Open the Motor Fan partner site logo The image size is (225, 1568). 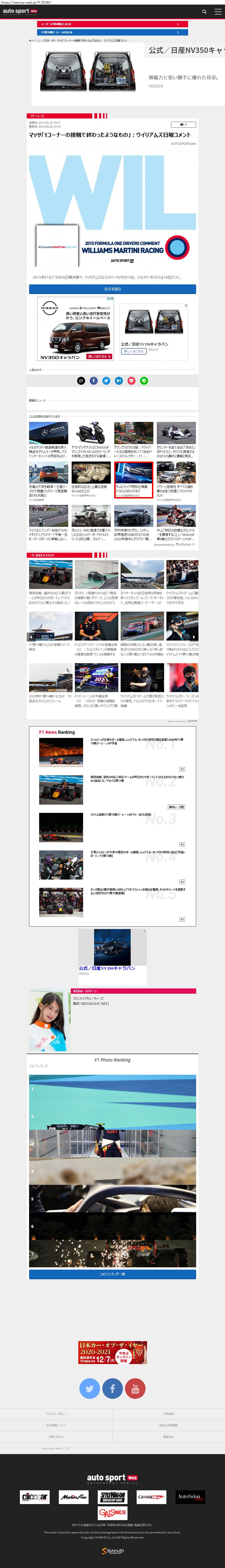(73, 1497)
